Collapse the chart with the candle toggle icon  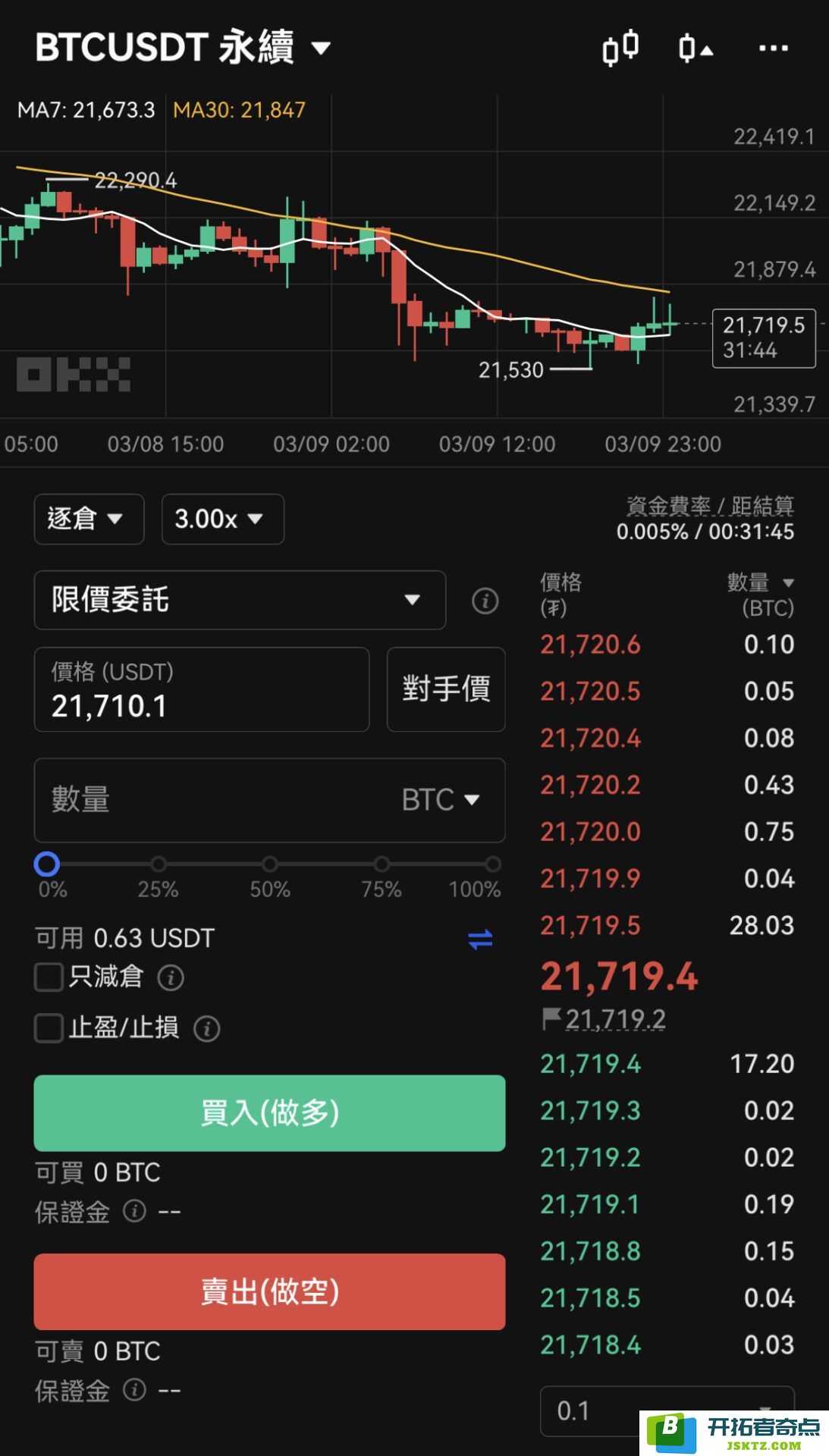[695, 49]
